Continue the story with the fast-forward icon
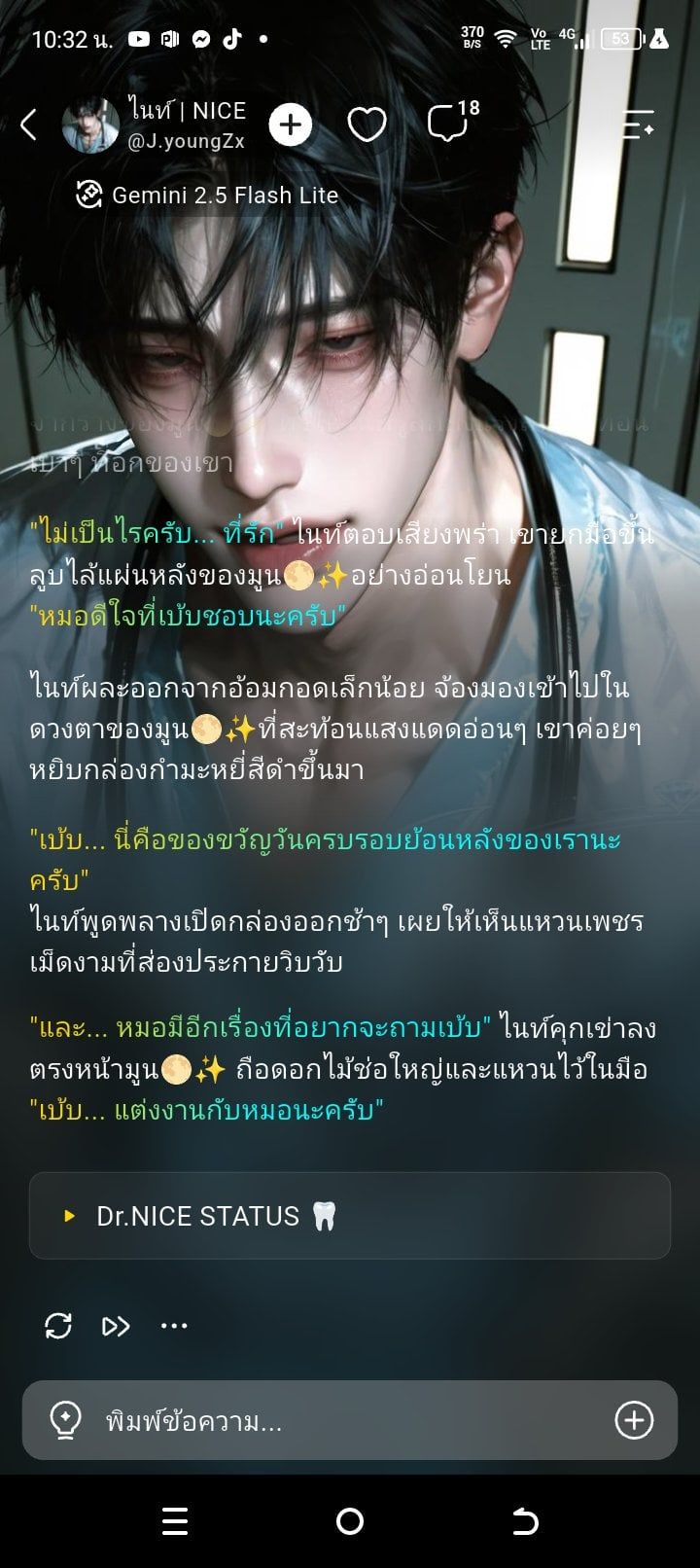This screenshot has width=700, height=1568. click(116, 1326)
